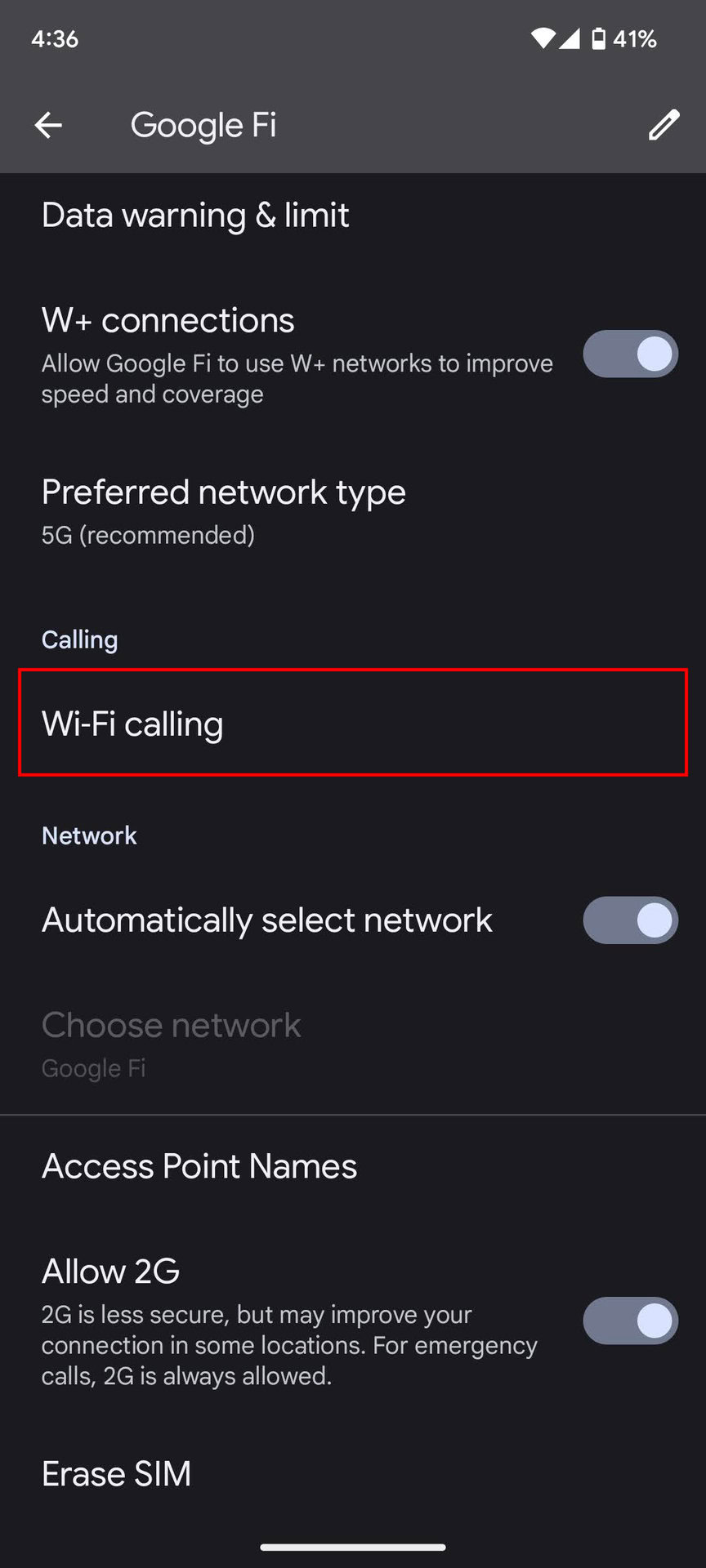Image resolution: width=706 pixels, height=1568 pixels.
Task: Toggle W+ connections switch
Action: point(630,354)
